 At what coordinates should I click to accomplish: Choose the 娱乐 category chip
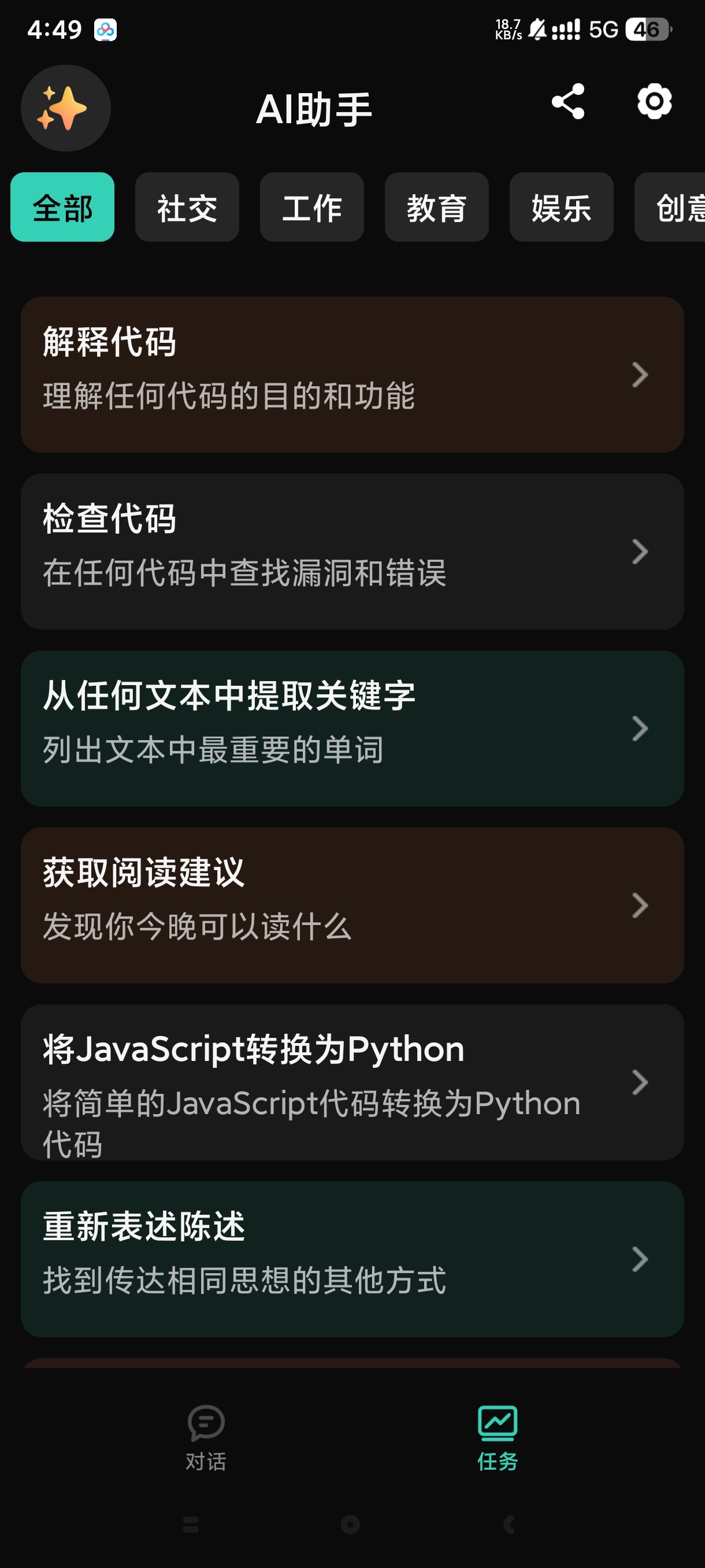point(561,208)
